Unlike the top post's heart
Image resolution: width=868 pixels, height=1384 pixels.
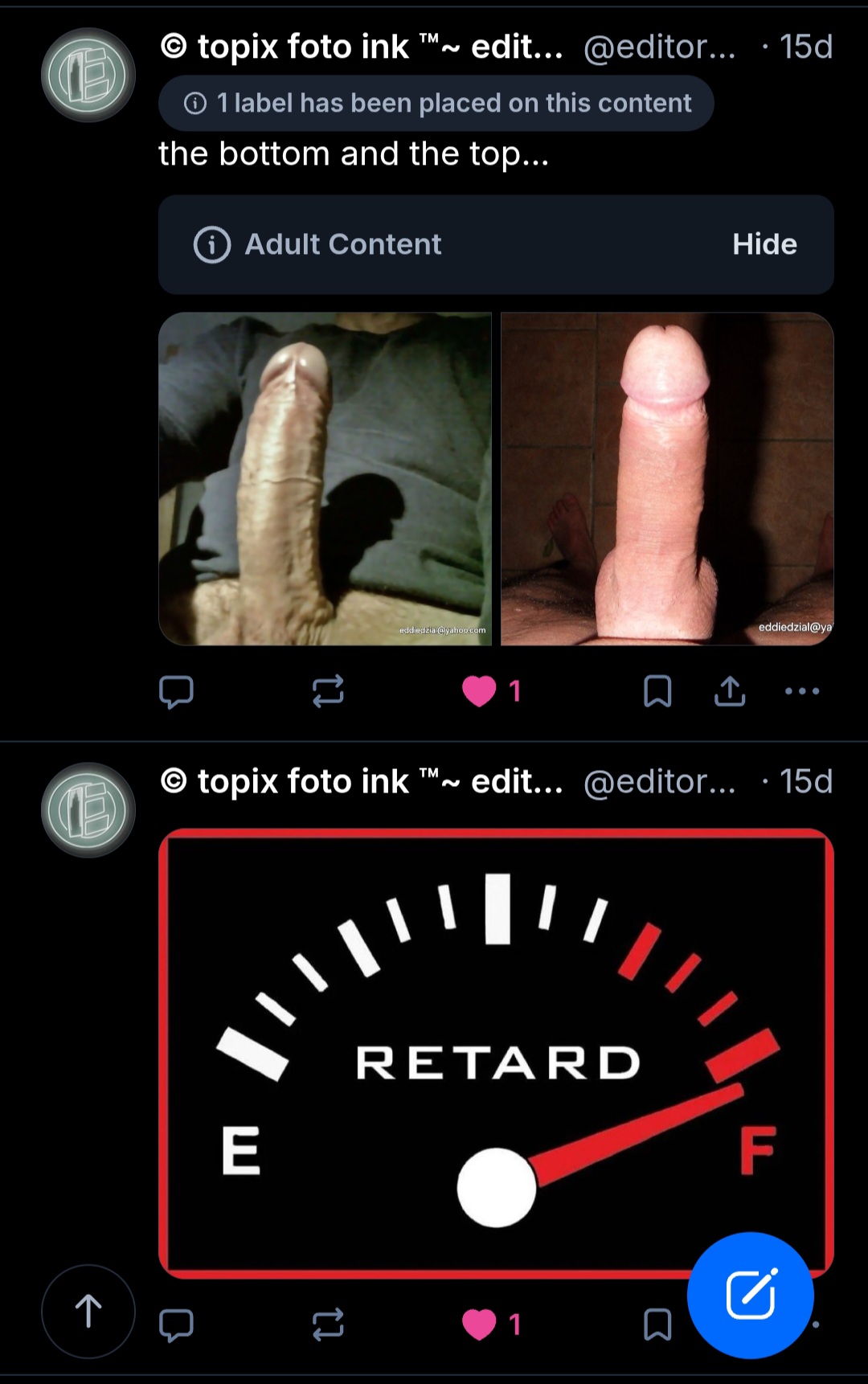click(x=480, y=691)
